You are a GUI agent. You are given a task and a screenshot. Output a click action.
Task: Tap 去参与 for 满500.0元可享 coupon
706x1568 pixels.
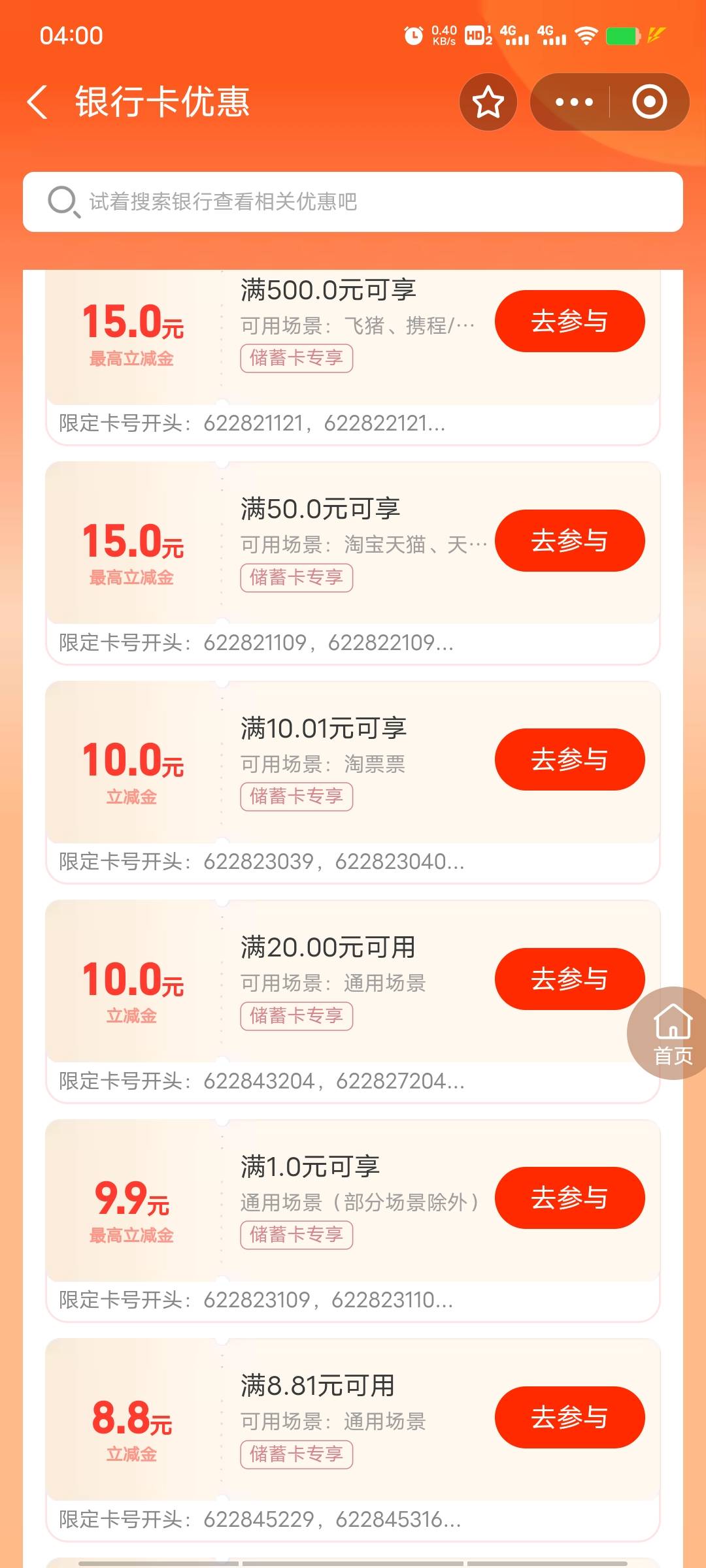click(569, 321)
